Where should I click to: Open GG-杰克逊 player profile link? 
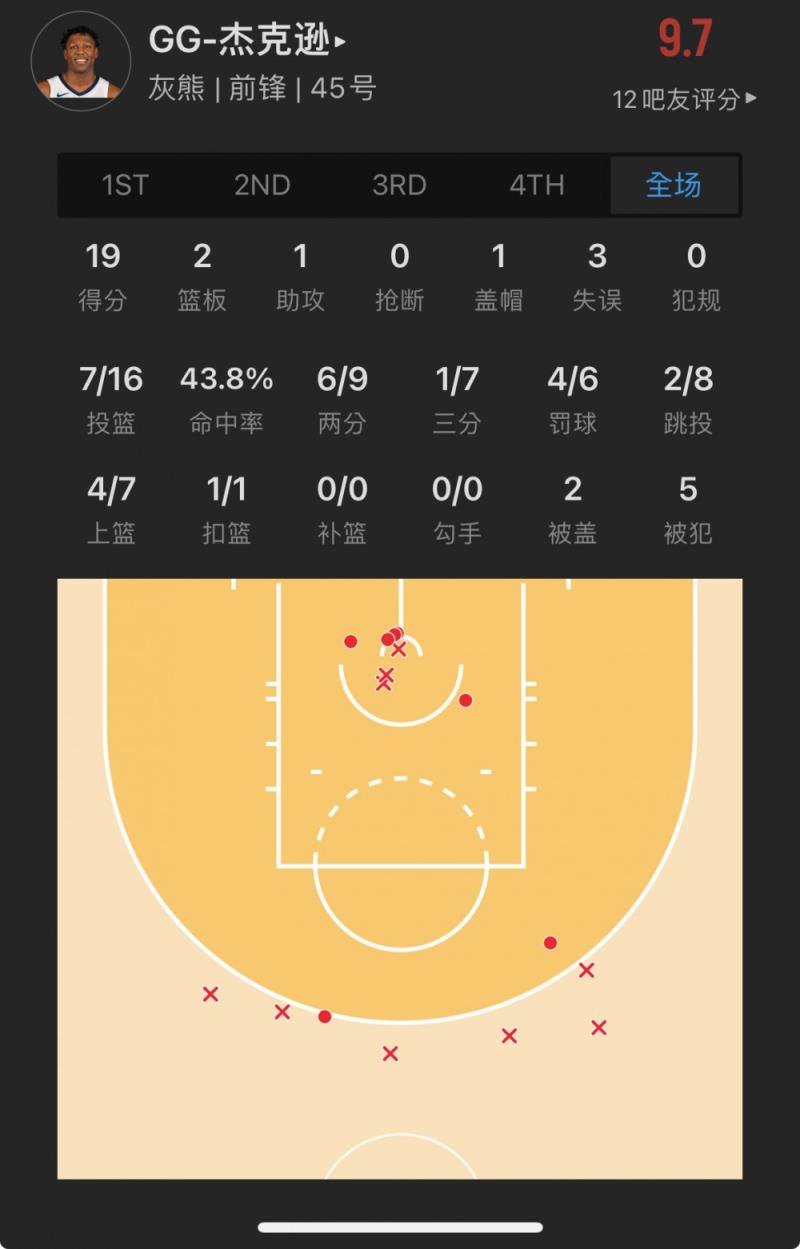246,41
